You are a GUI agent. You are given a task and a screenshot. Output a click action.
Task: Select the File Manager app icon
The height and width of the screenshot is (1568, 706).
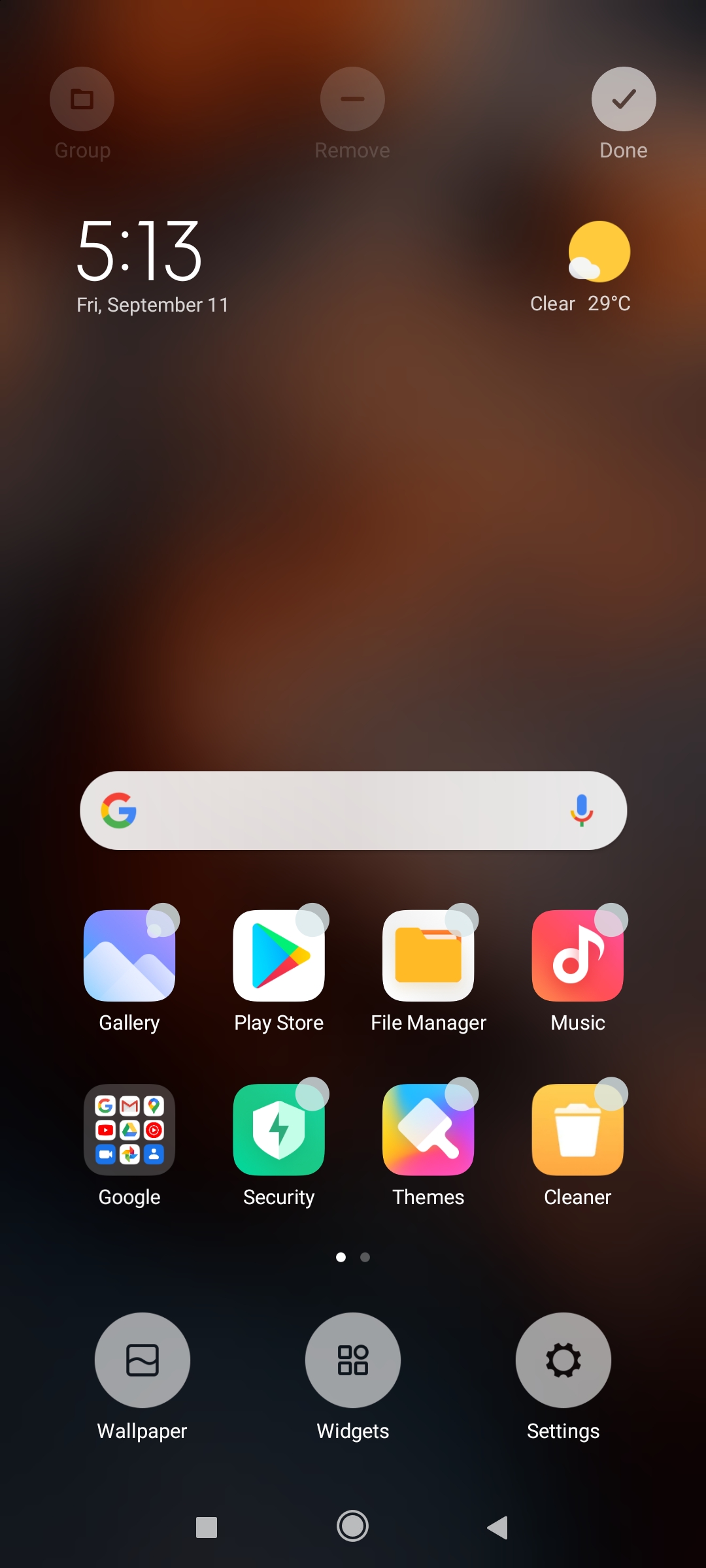coord(428,956)
